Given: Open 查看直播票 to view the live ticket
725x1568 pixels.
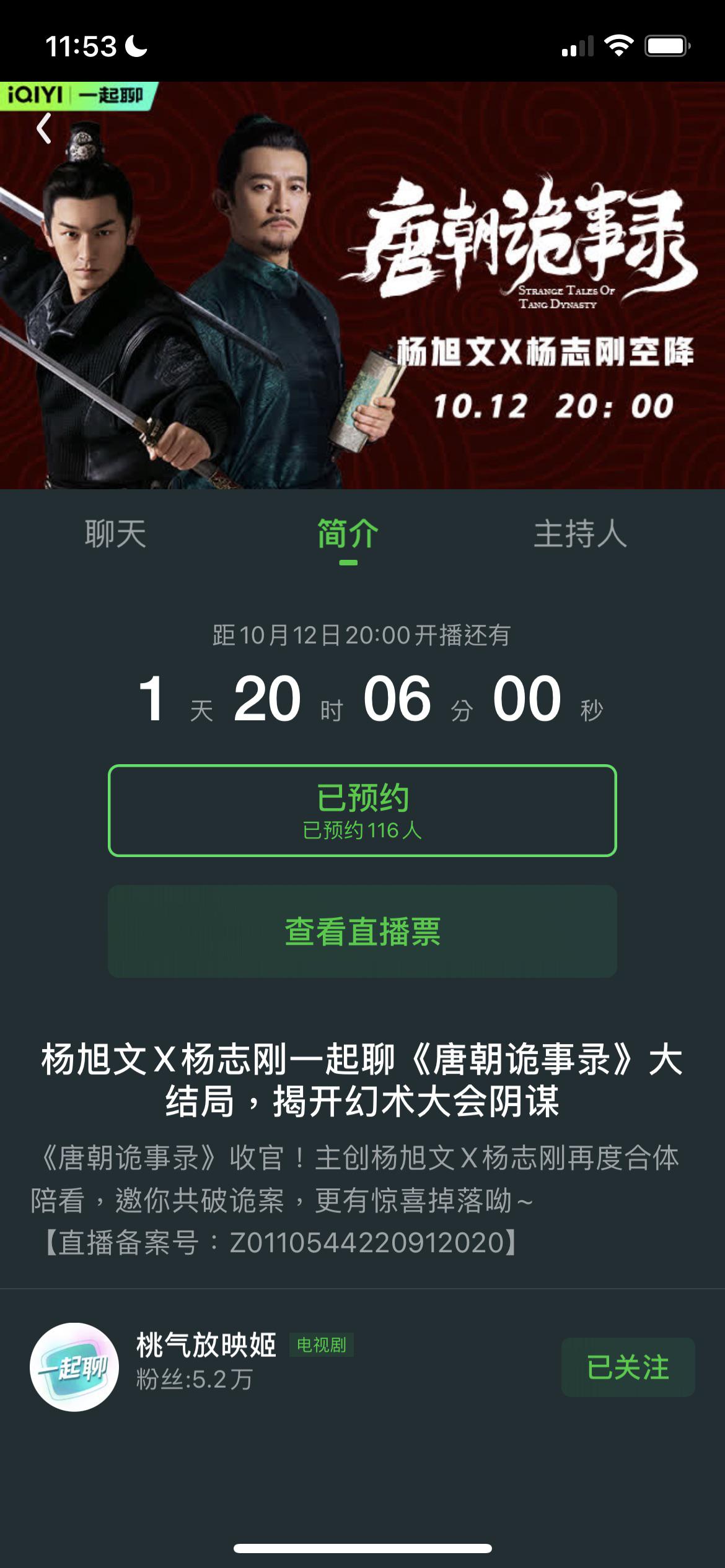Looking at the screenshot, I should click(x=362, y=931).
